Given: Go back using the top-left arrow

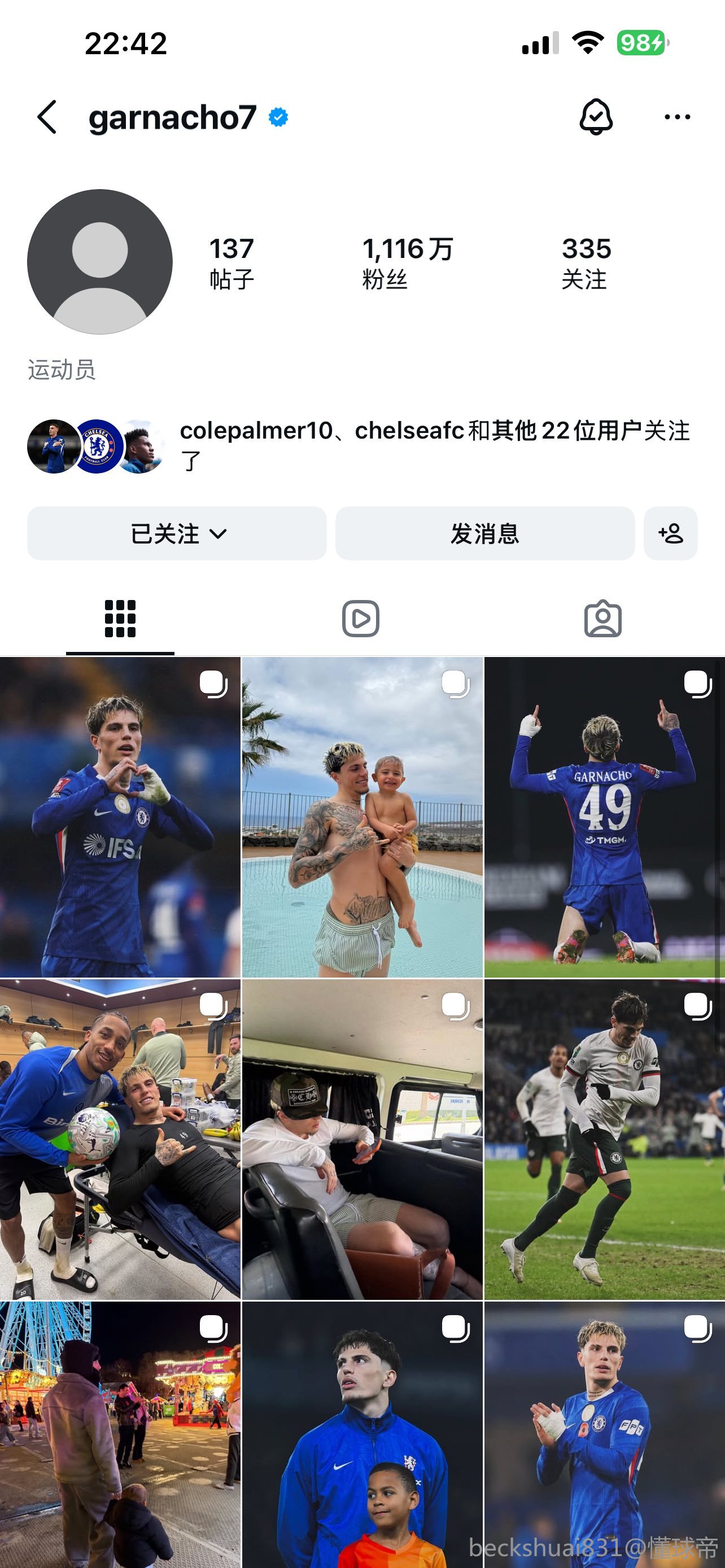Looking at the screenshot, I should click(47, 117).
